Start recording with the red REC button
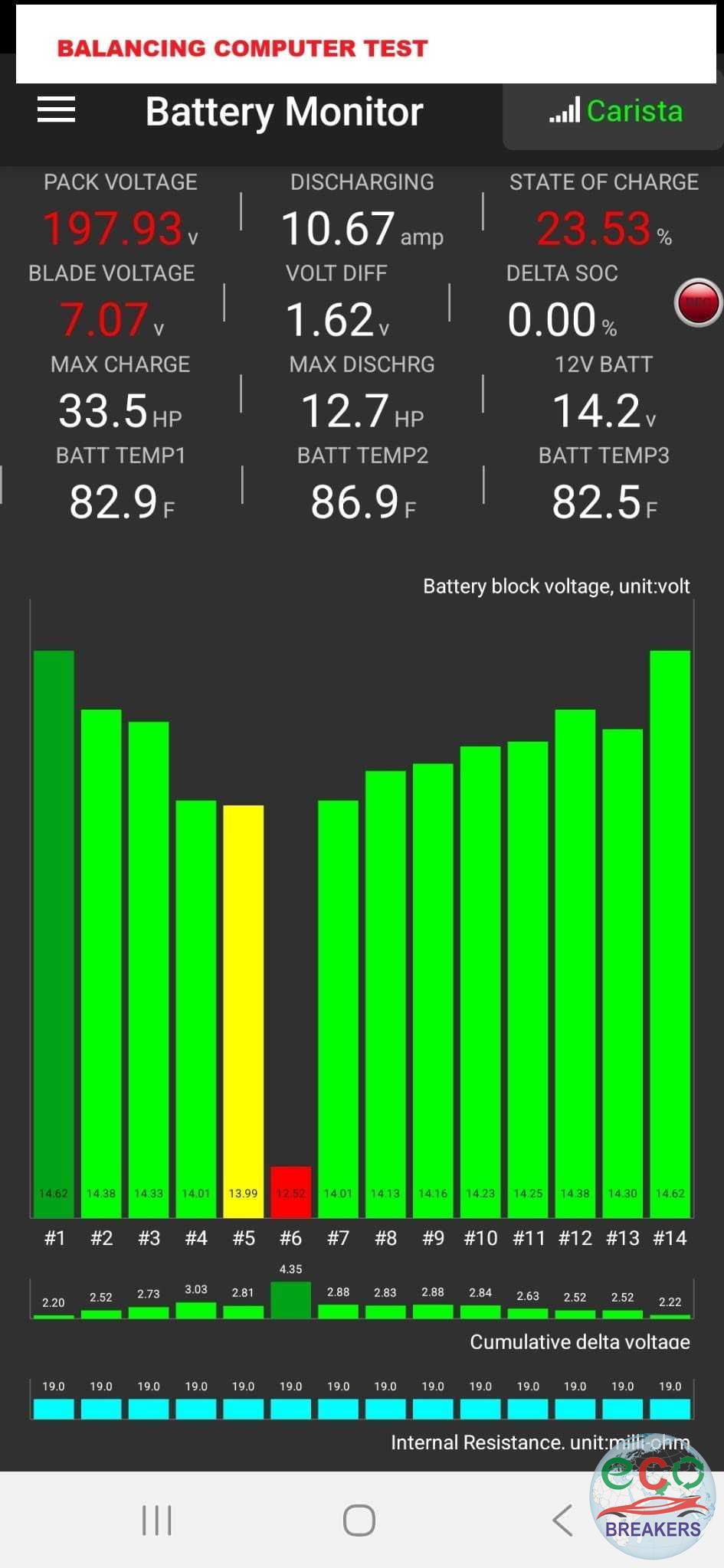724x1568 pixels. click(x=698, y=302)
